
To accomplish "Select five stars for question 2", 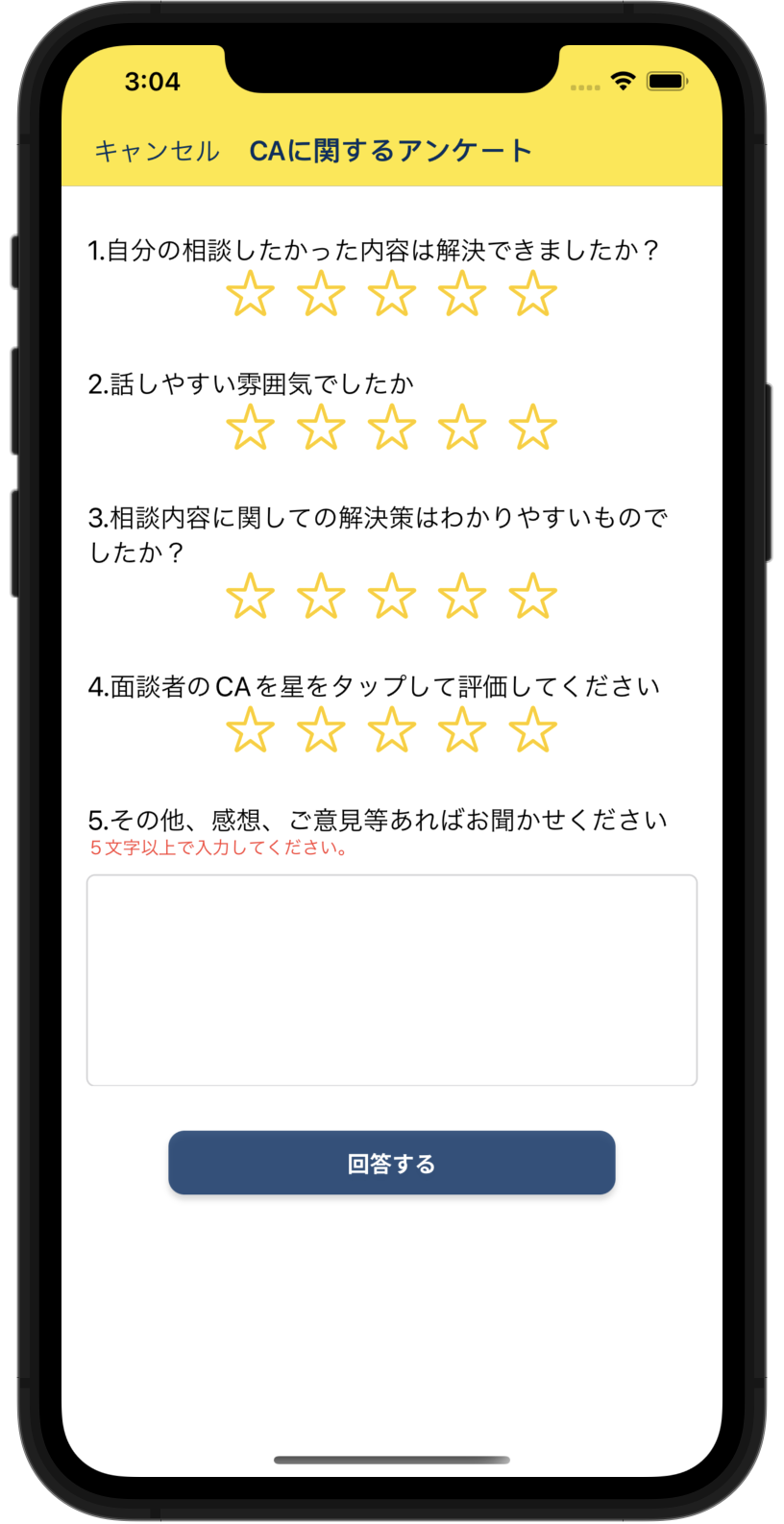I will (533, 427).
